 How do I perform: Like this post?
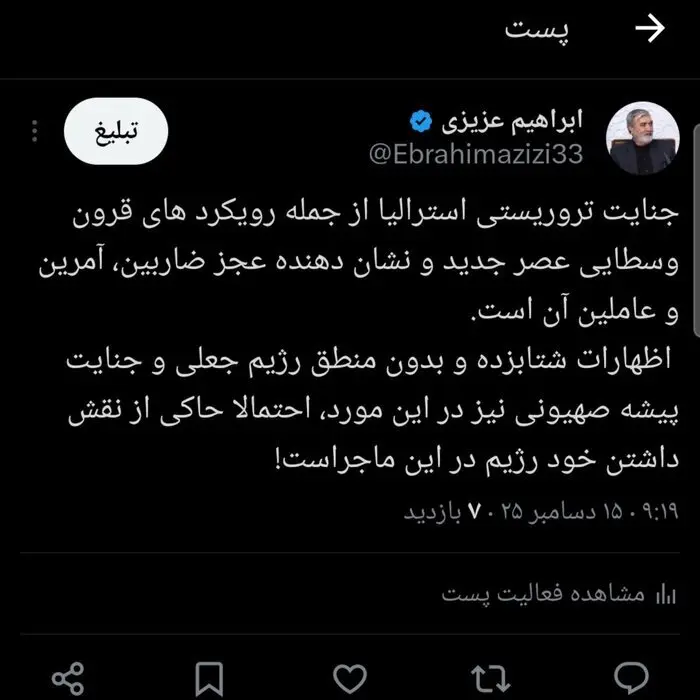click(349, 677)
